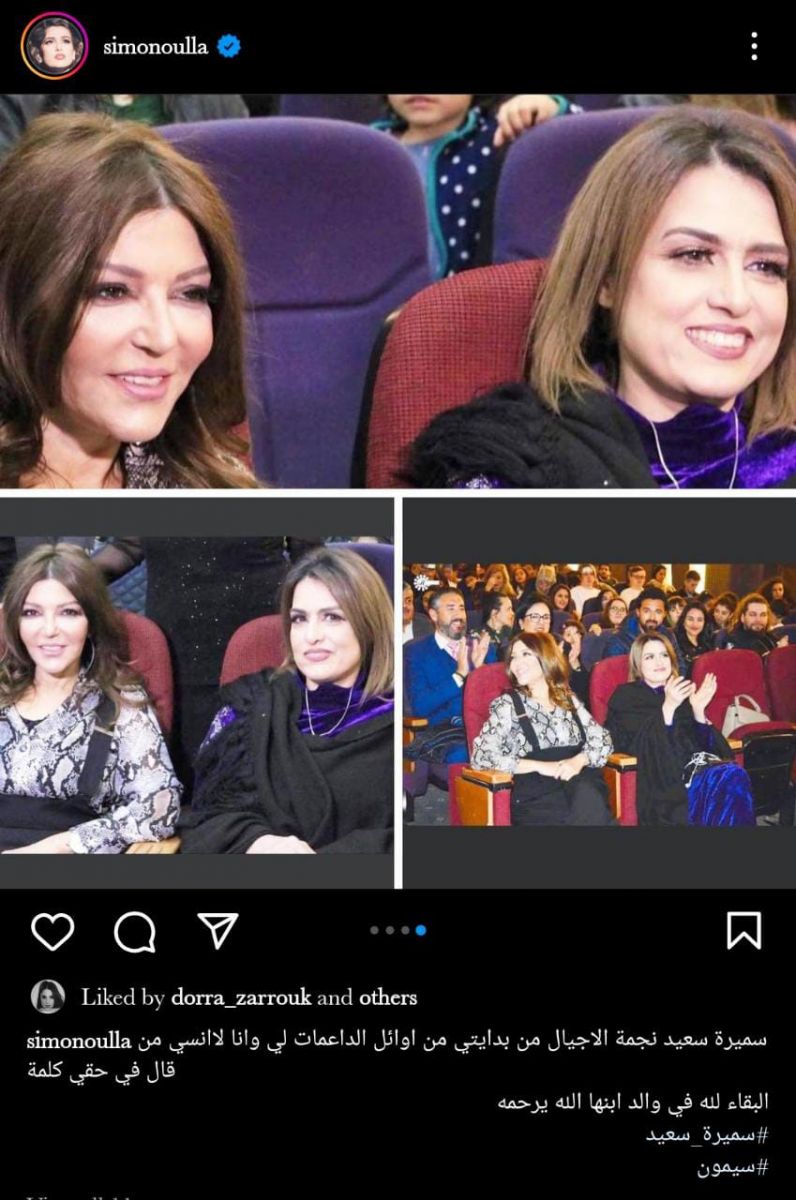Share the post via the paper plane icon
The height and width of the screenshot is (1200, 796).
[x=217, y=931]
